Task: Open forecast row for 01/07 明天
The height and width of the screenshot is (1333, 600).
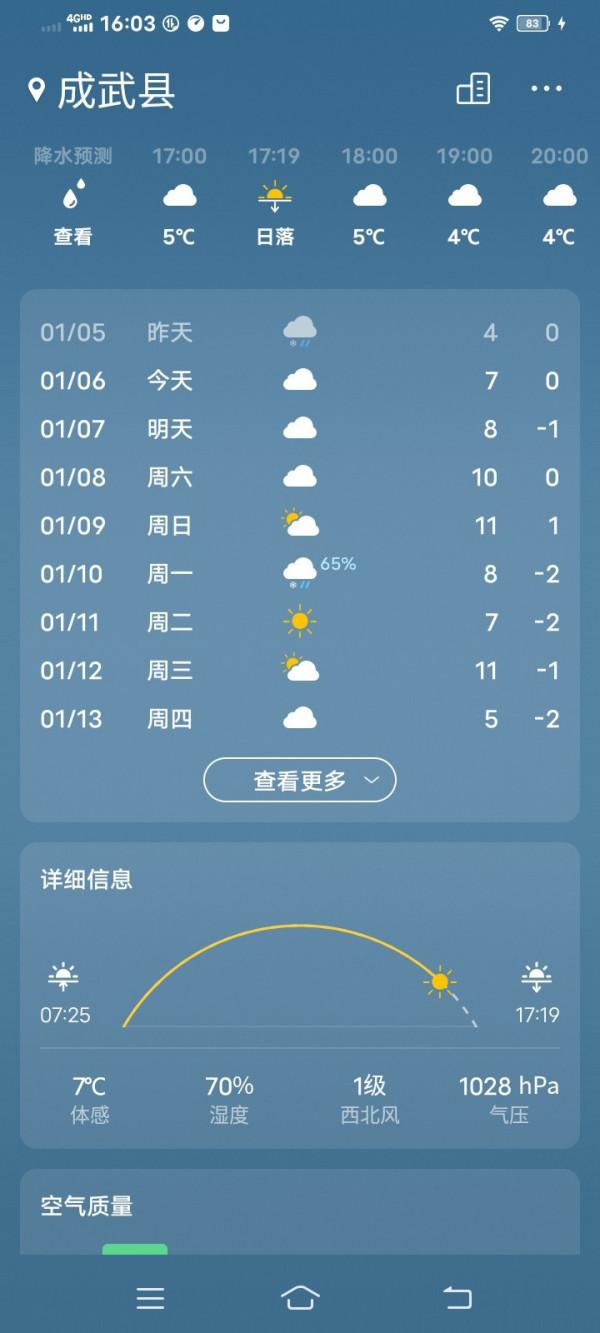Action: (299, 429)
